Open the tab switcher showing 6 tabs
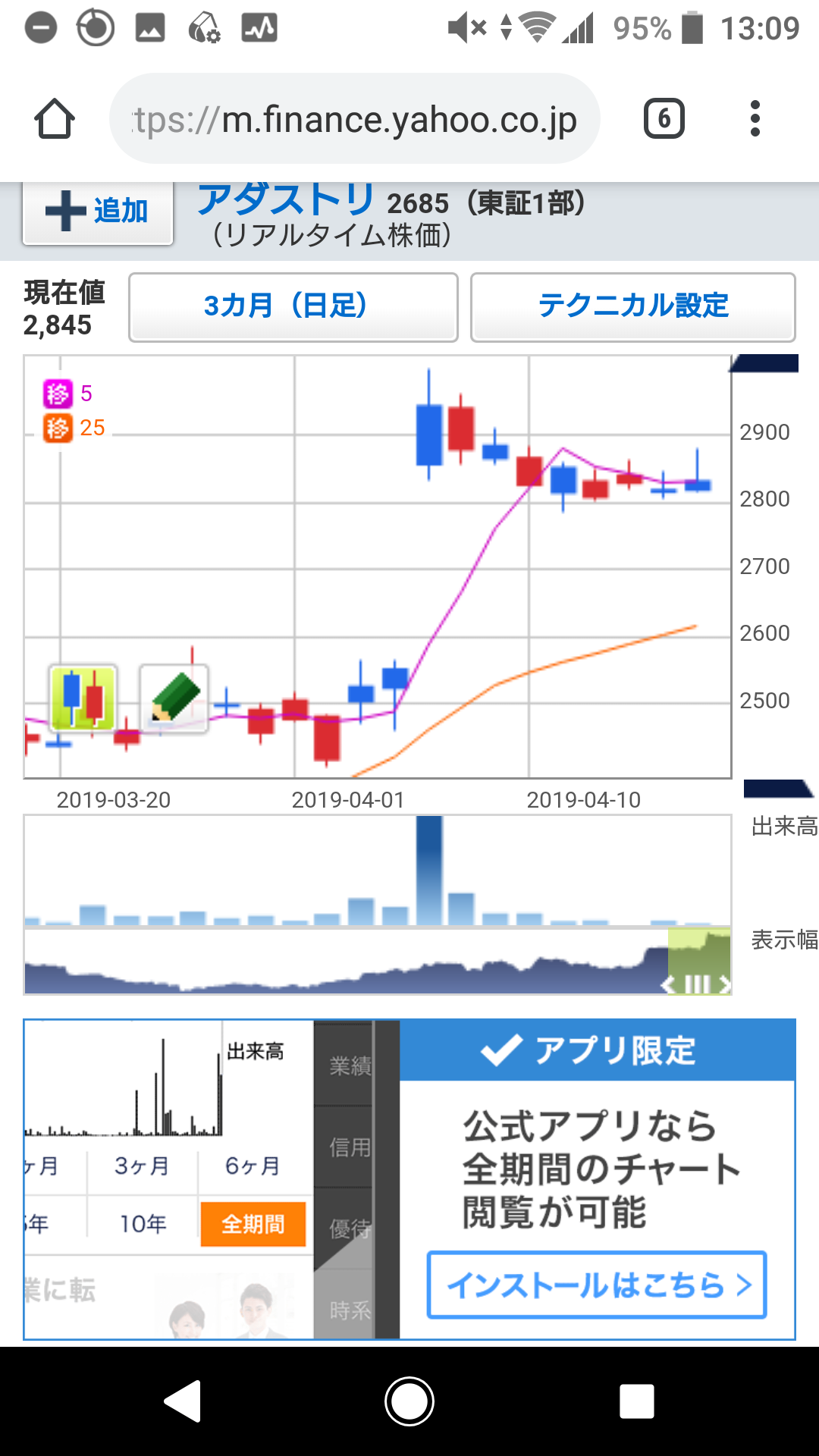 point(664,118)
